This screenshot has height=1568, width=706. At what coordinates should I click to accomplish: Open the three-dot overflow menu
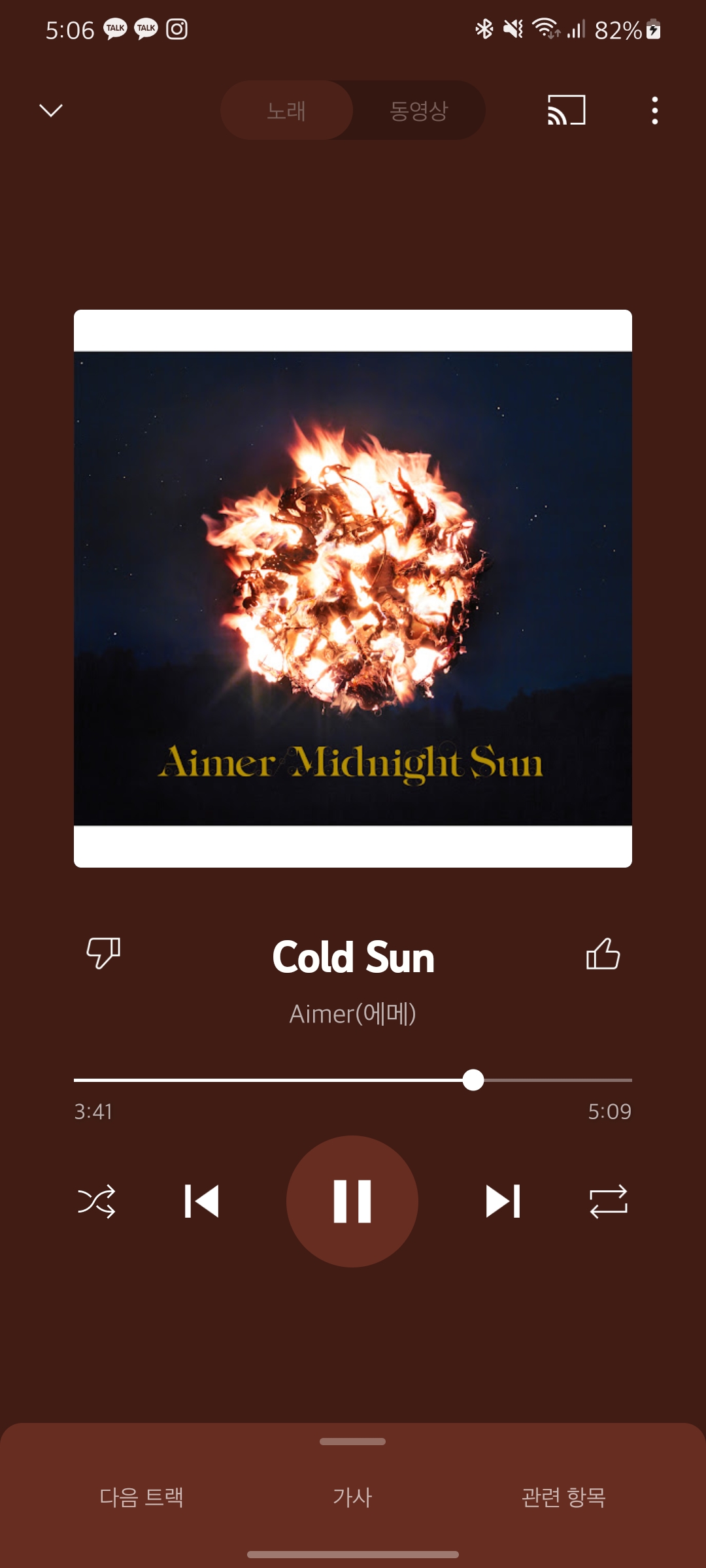(x=654, y=110)
